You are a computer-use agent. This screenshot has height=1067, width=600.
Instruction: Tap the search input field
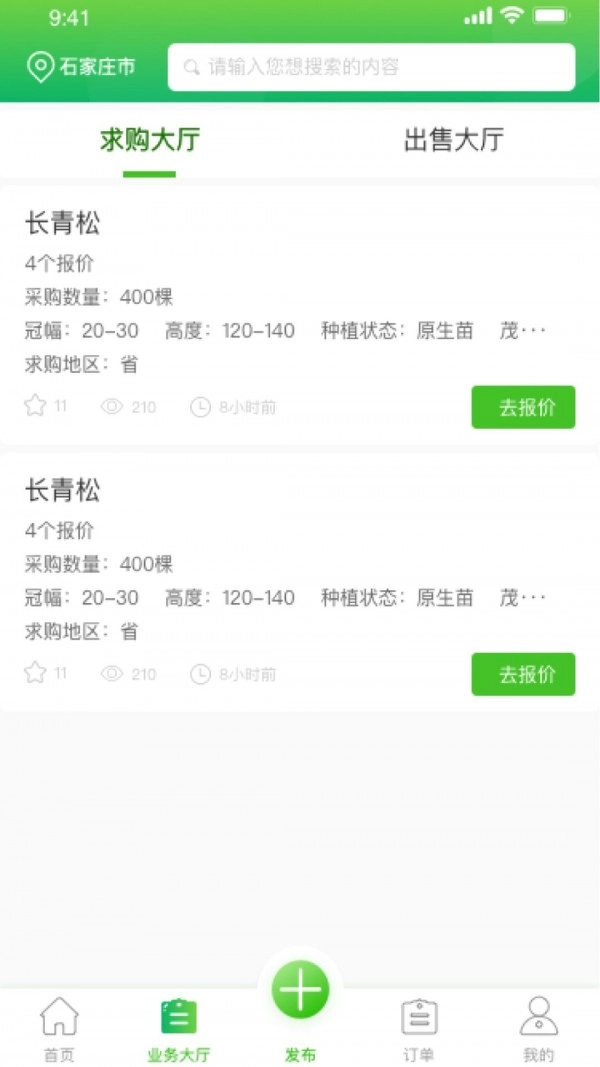tap(371, 68)
